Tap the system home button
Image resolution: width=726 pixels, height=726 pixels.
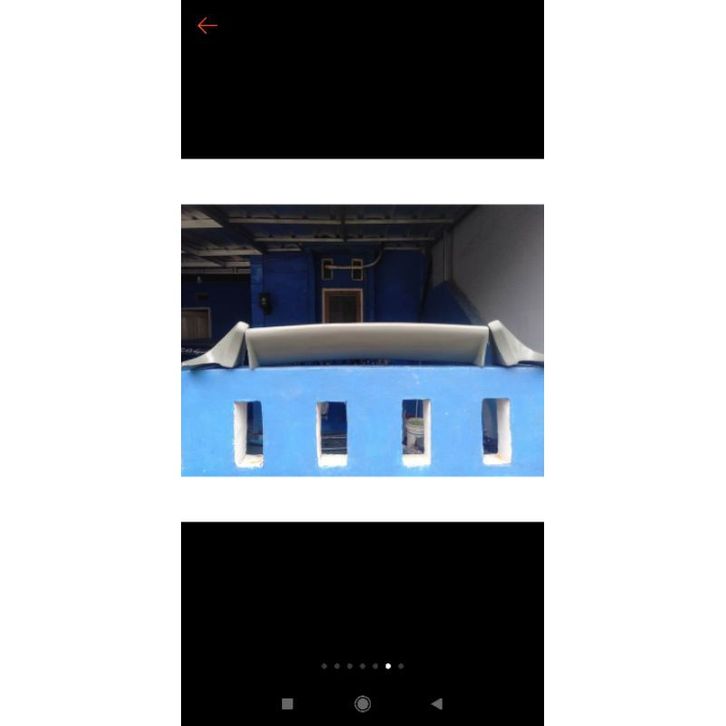click(x=362, y=704)
